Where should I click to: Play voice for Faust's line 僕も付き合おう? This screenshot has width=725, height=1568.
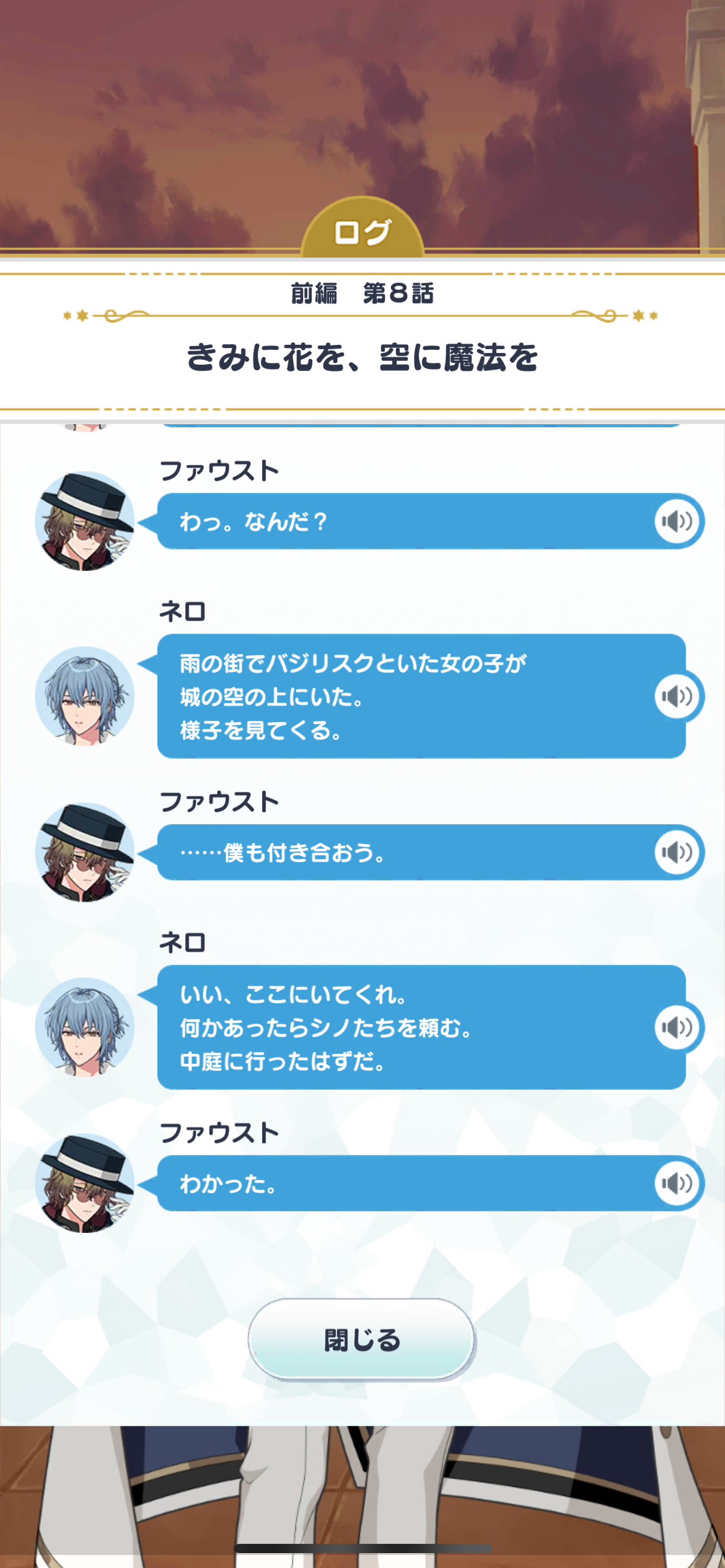tap(677, 852)
